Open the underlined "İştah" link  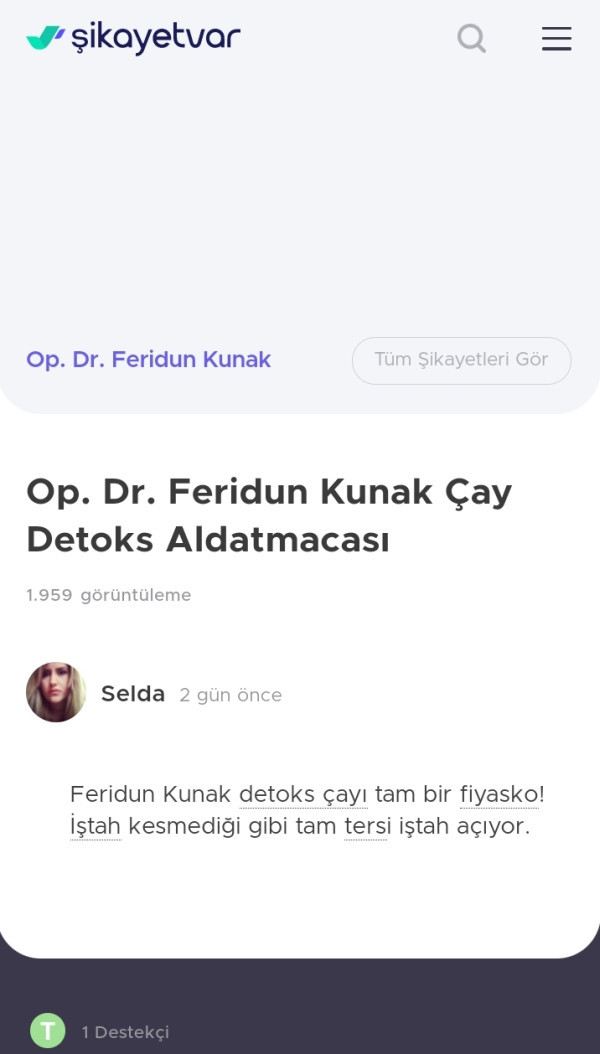pos(95,827)
